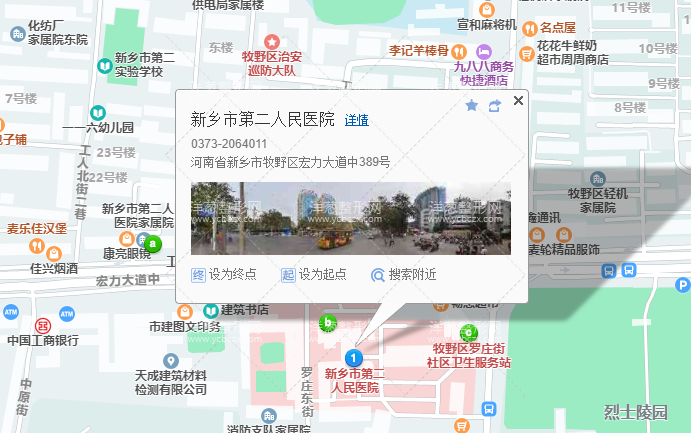This screenshot has width=691, height=433.
Task: Open the hospital street view photo
Action: coord(350,218)
